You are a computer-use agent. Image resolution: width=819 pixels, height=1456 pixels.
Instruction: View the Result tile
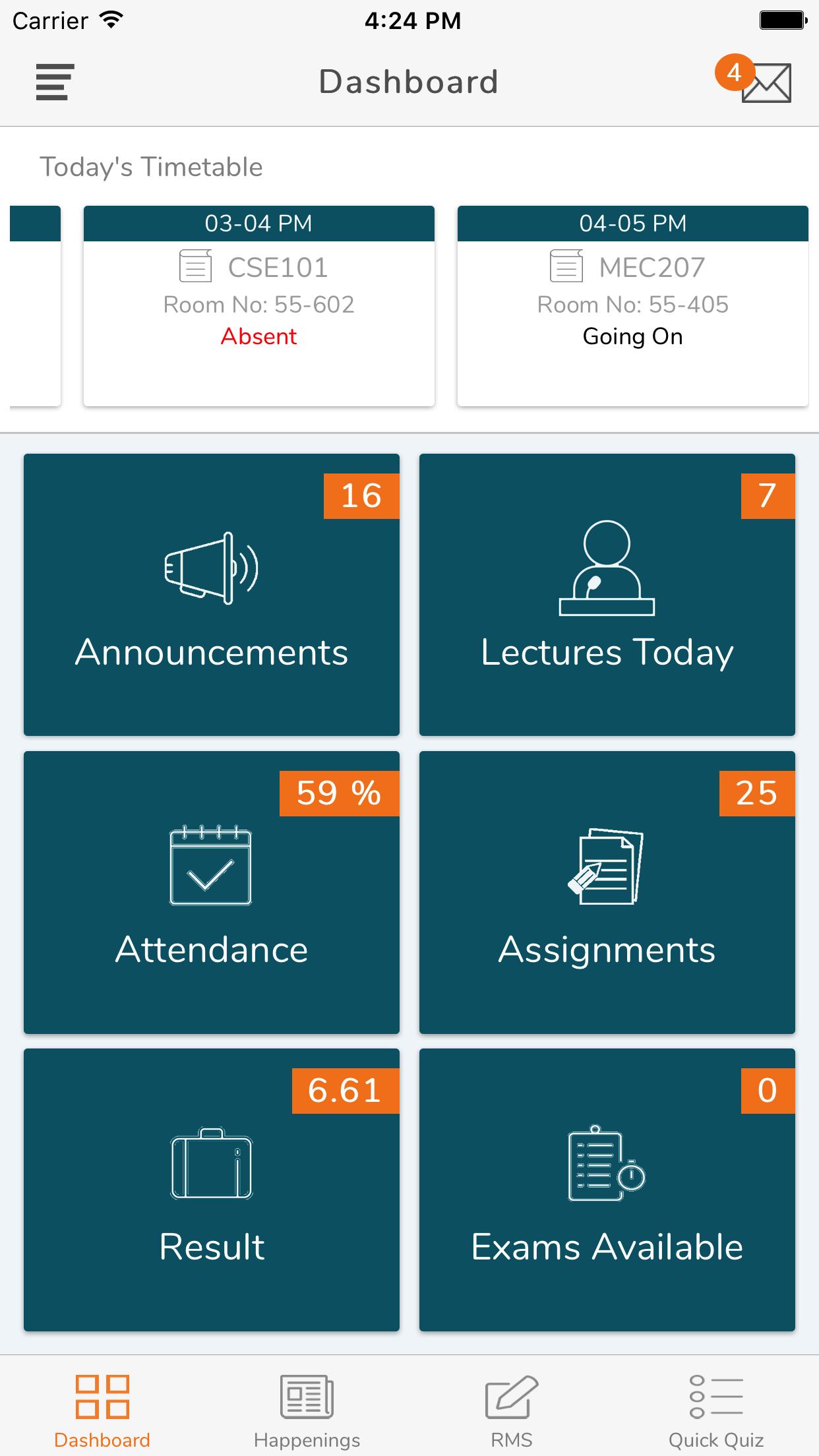coord(212,1190)
